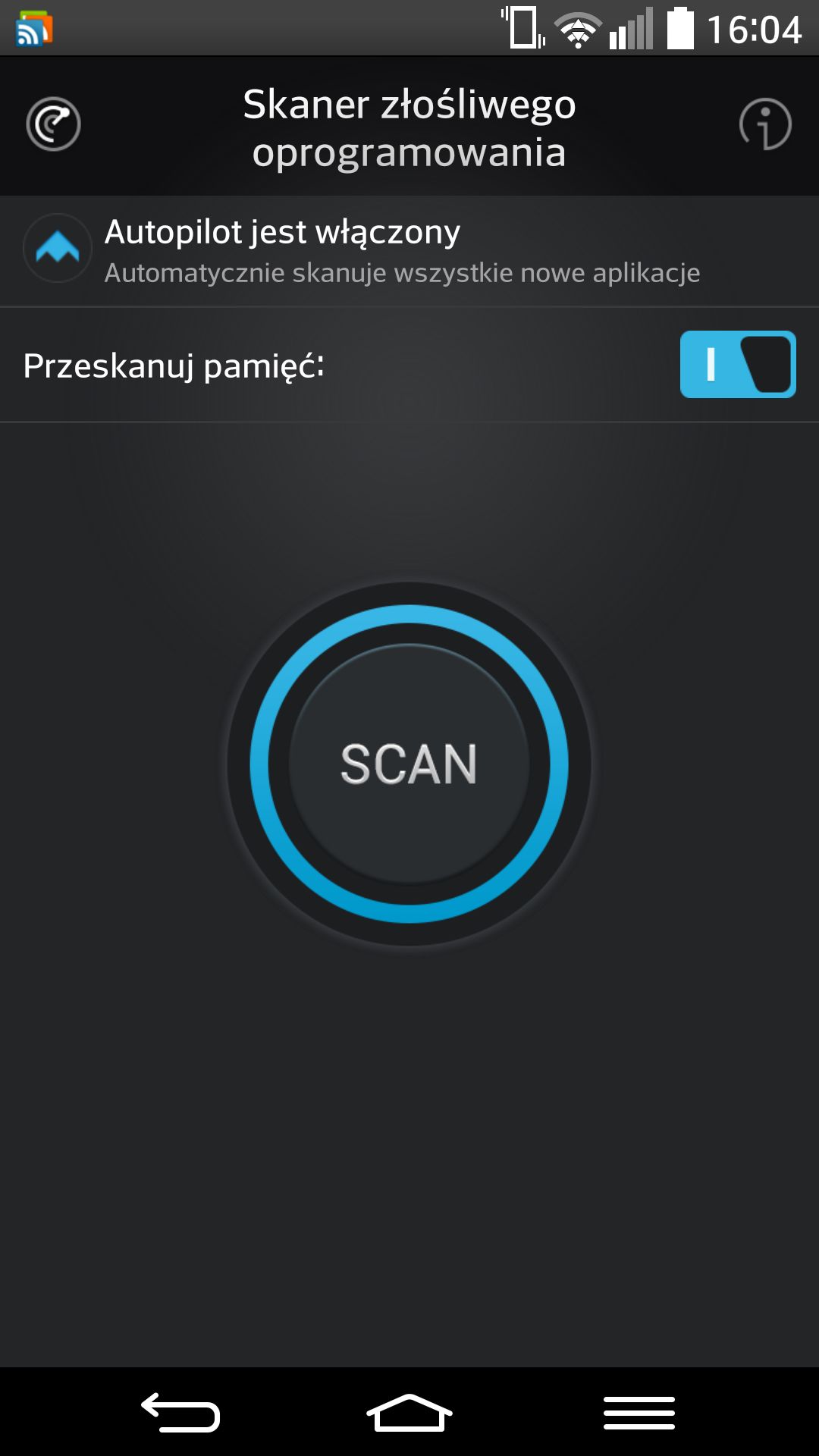Open the Autopilot jest włączony row

point(409,251)
